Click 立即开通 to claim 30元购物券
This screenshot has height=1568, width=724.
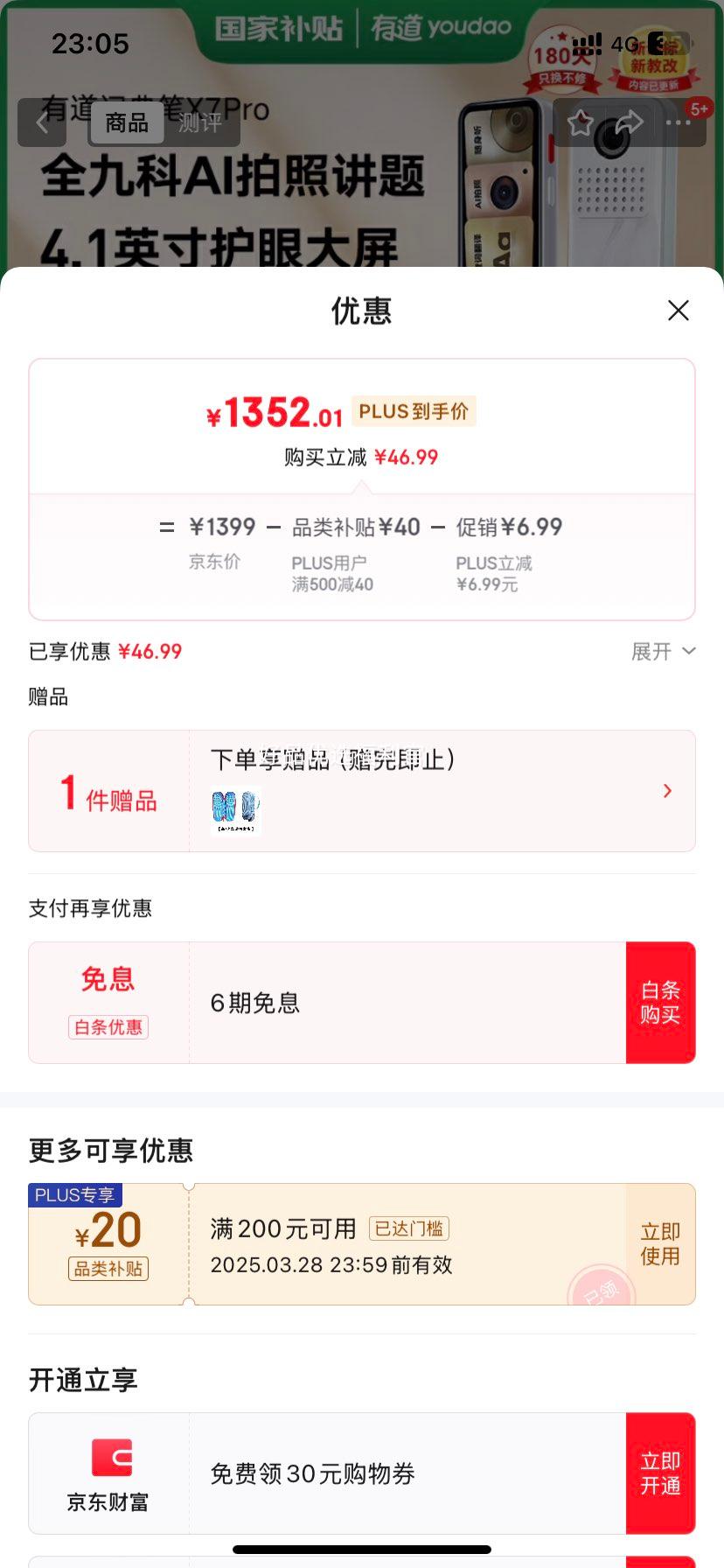[660, 1473]
